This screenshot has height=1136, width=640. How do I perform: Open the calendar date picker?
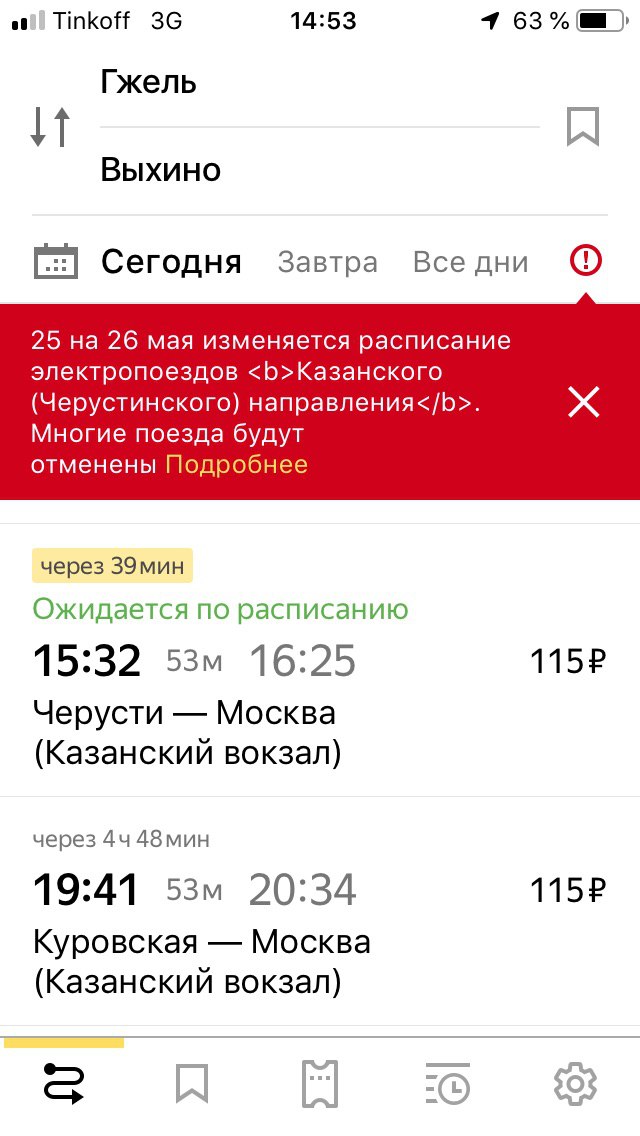(56, 262)
